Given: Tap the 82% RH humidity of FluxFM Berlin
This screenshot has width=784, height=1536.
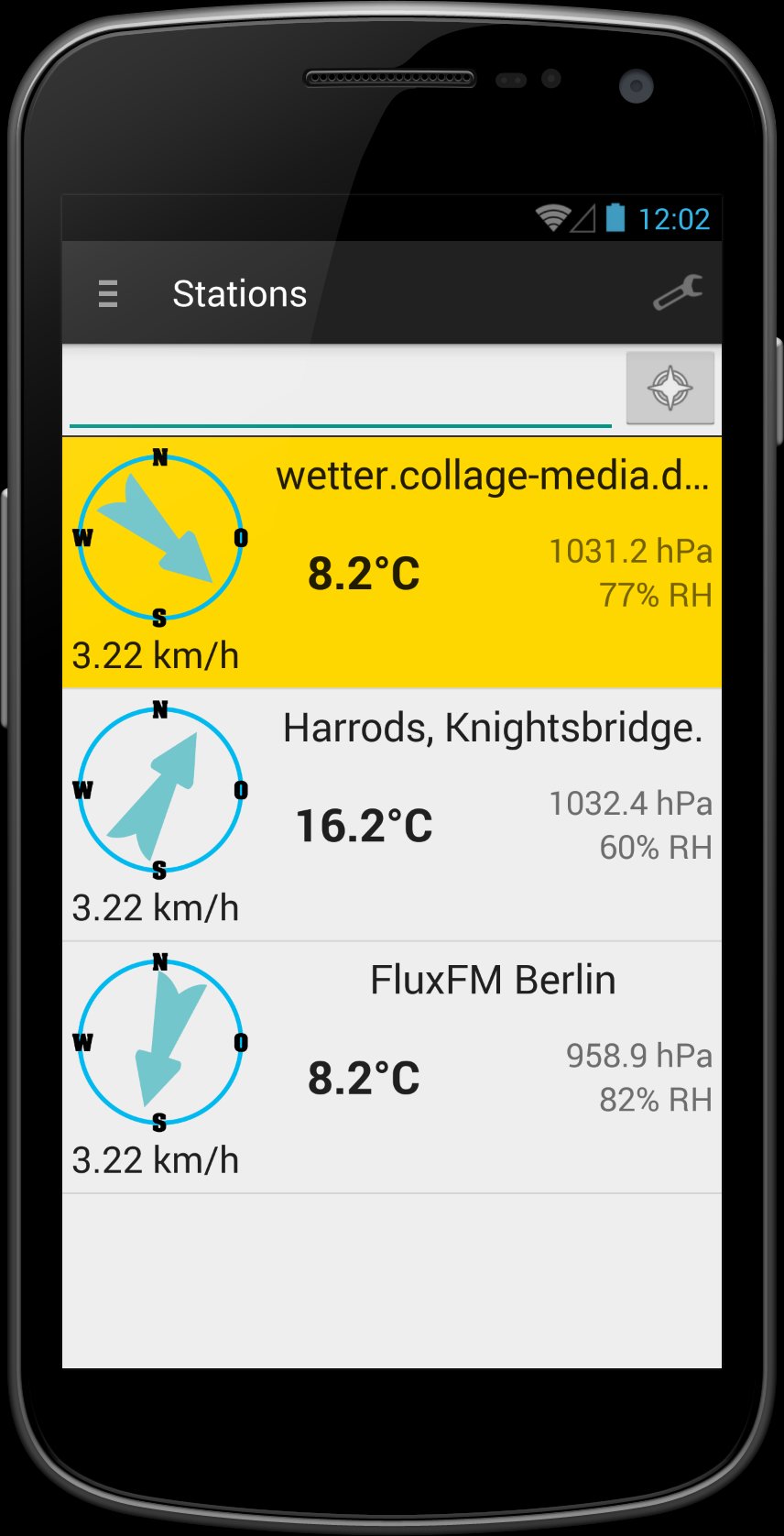Looking at the screenshot, I should pos(653,1098).
